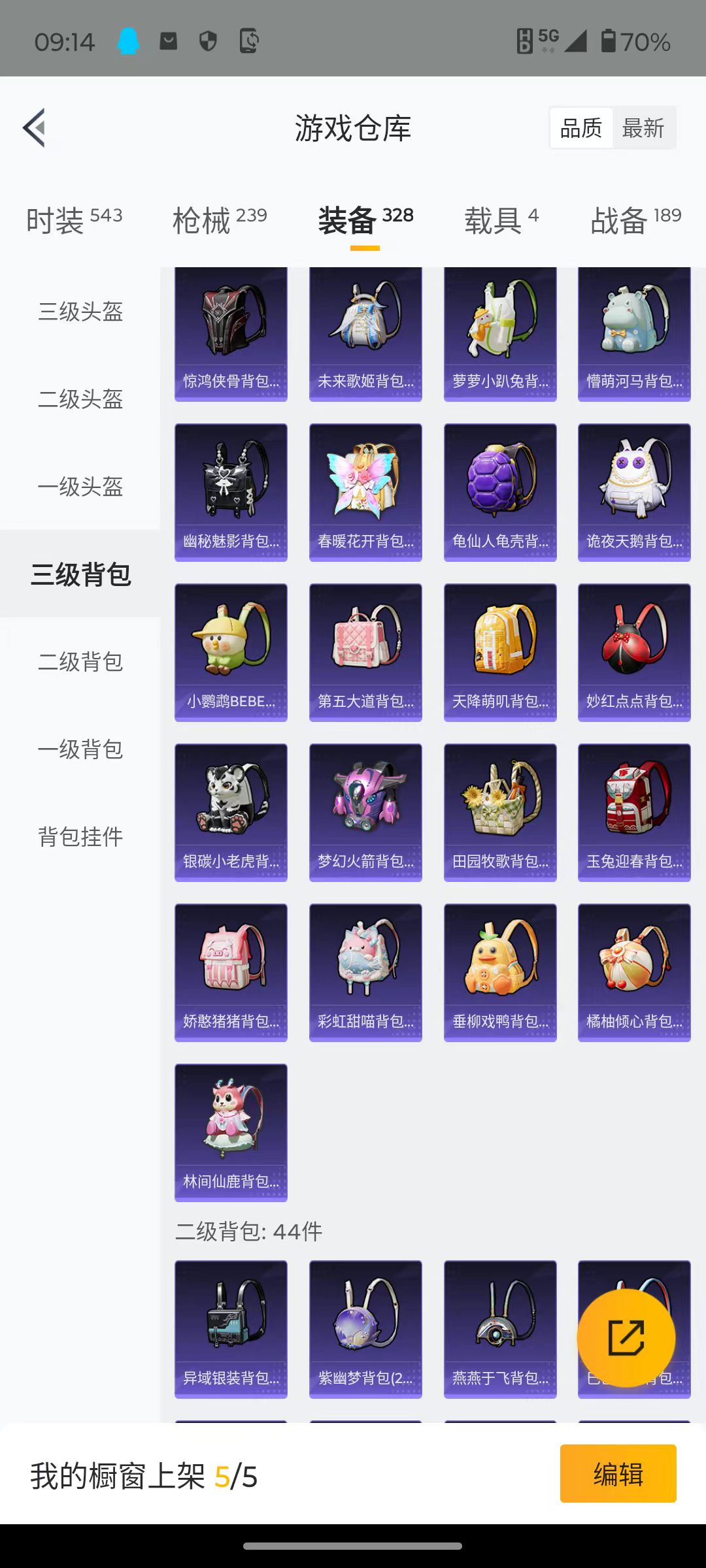Screen dimensions: 706x1568
Task: Switch to the 战备 tab
Action: coord(635,220)
